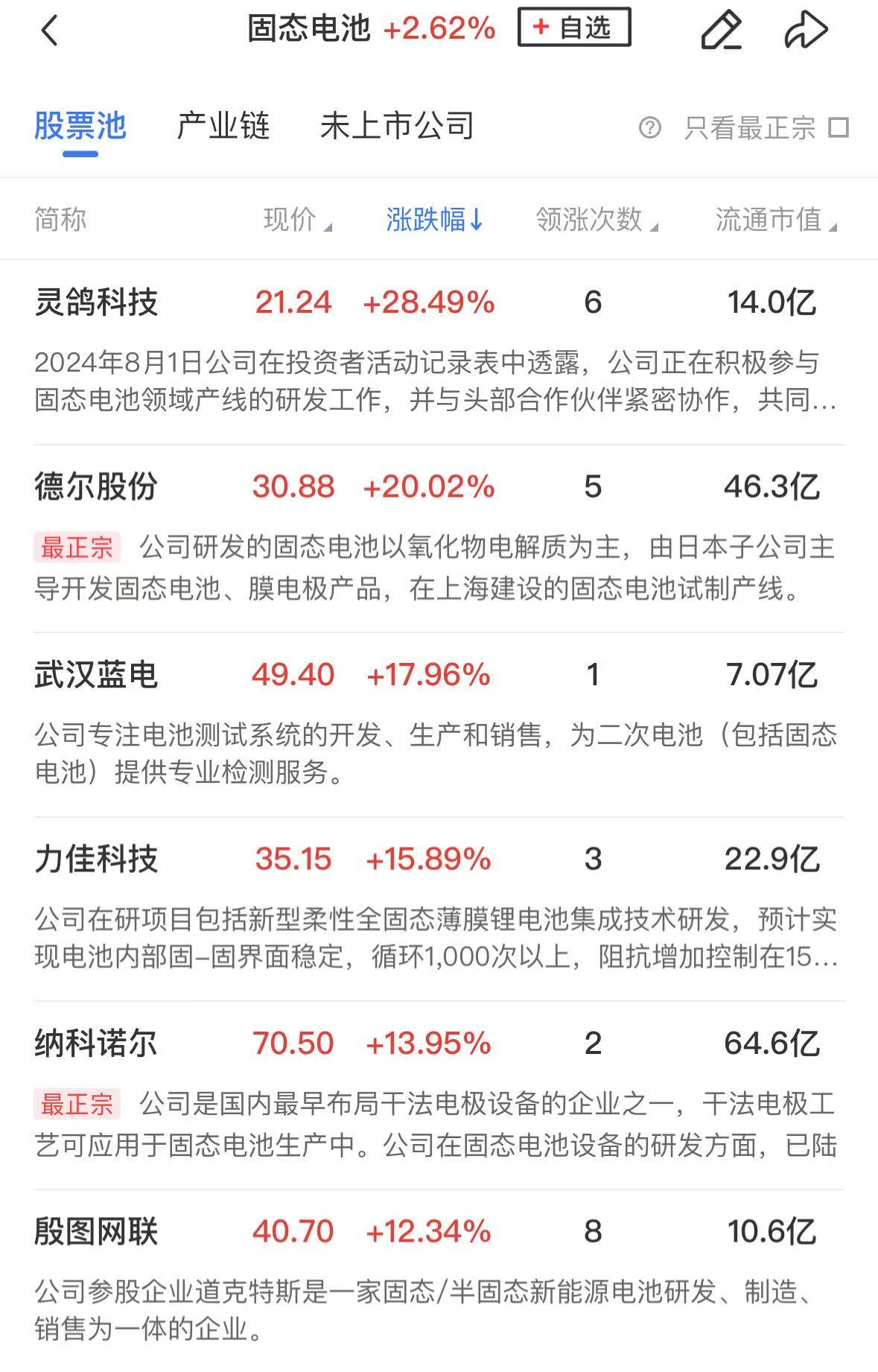Add 固态电池 to 自选 watchlist

pos(573,28)
